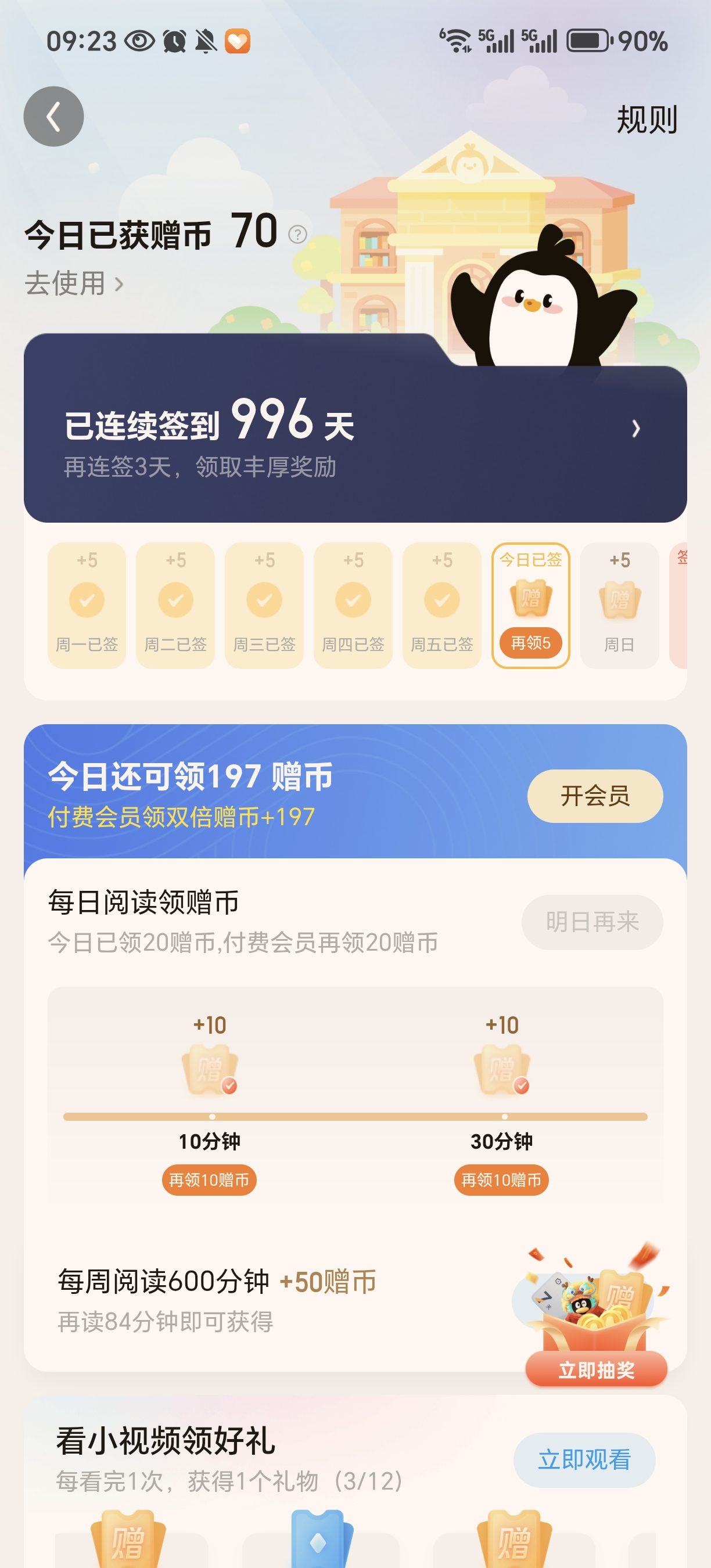Claim 再领10赠币 under 10分钟

pos(209,1180)
